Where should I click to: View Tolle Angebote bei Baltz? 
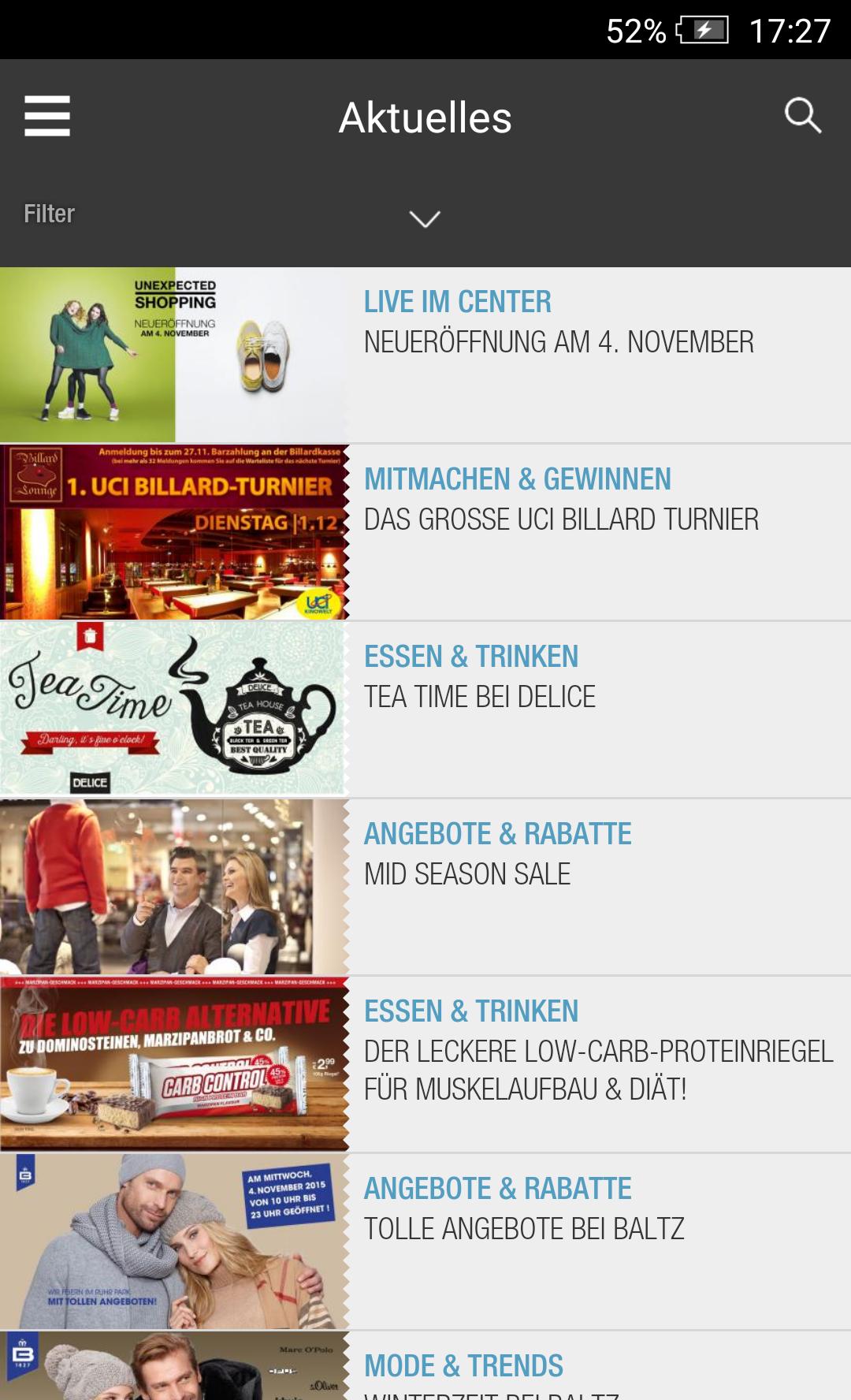tap(524, 1210)
